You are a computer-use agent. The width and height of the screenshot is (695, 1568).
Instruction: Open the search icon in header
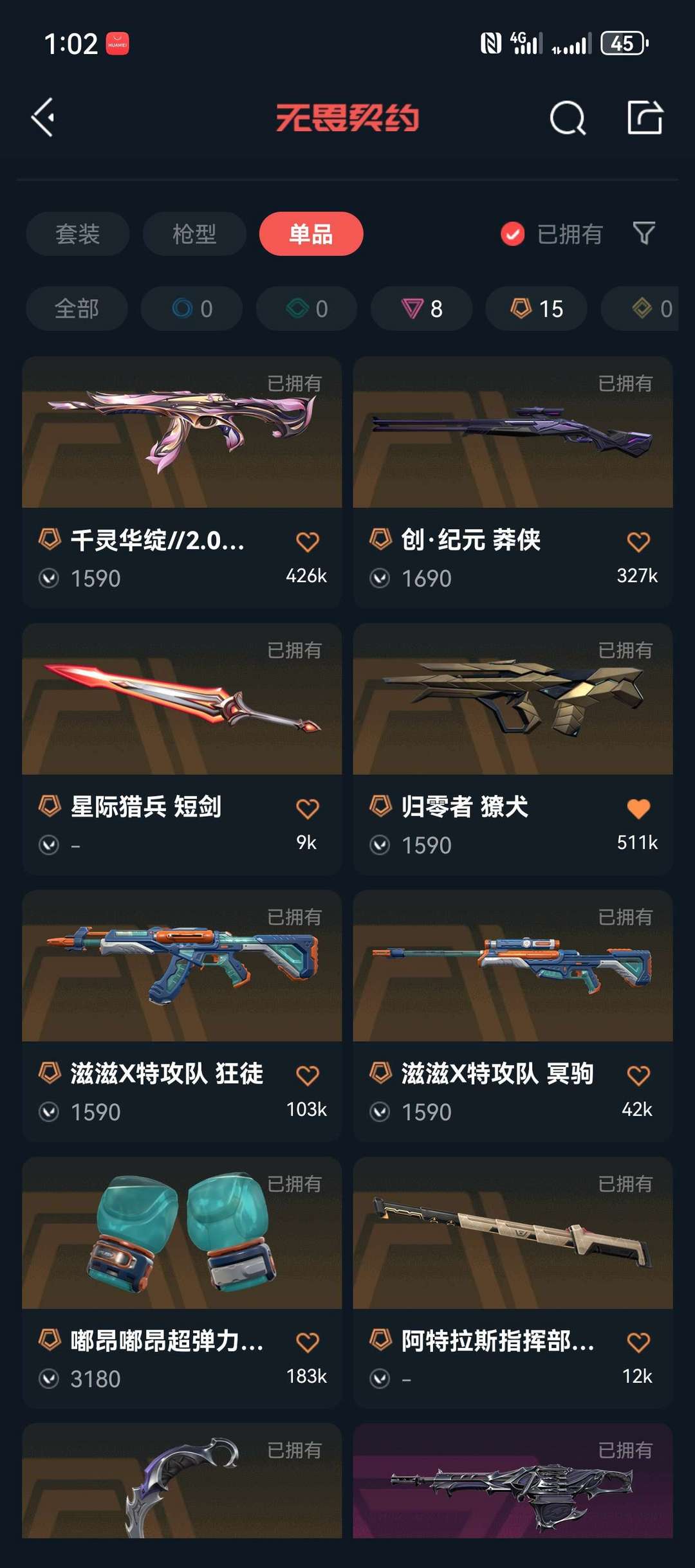567,118
